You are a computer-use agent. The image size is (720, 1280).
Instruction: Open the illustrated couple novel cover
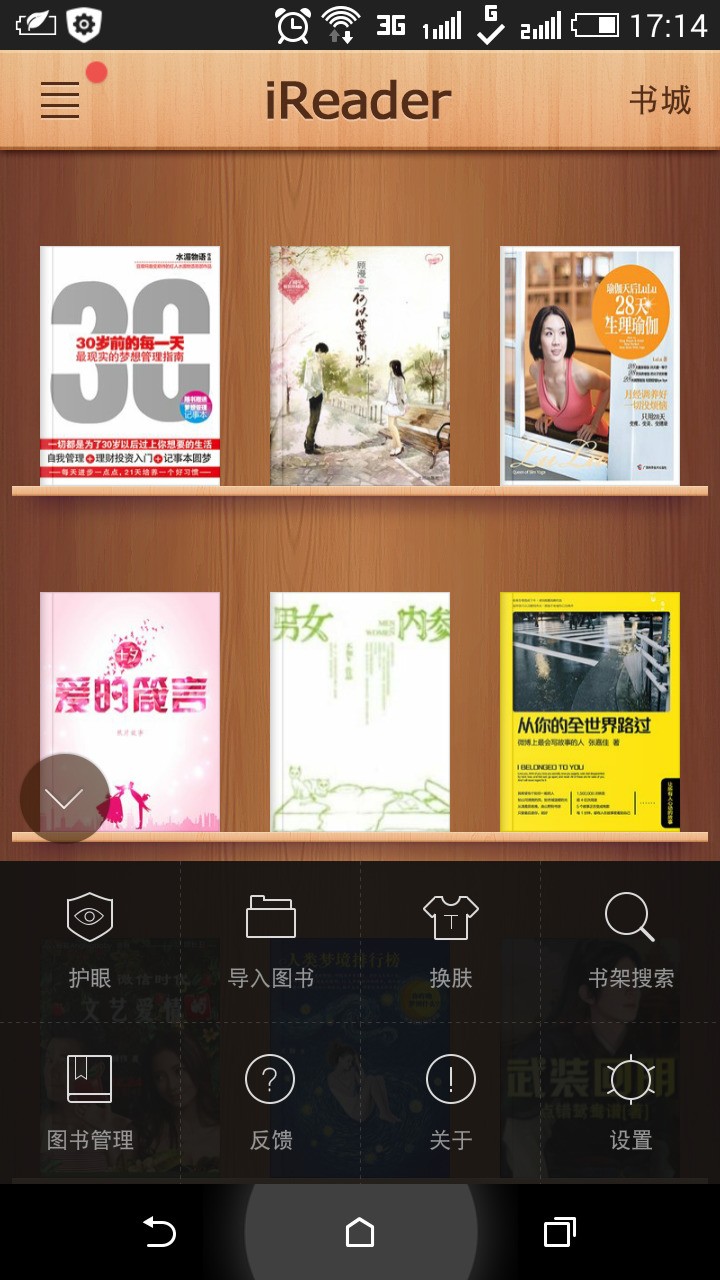pos(360,366)
